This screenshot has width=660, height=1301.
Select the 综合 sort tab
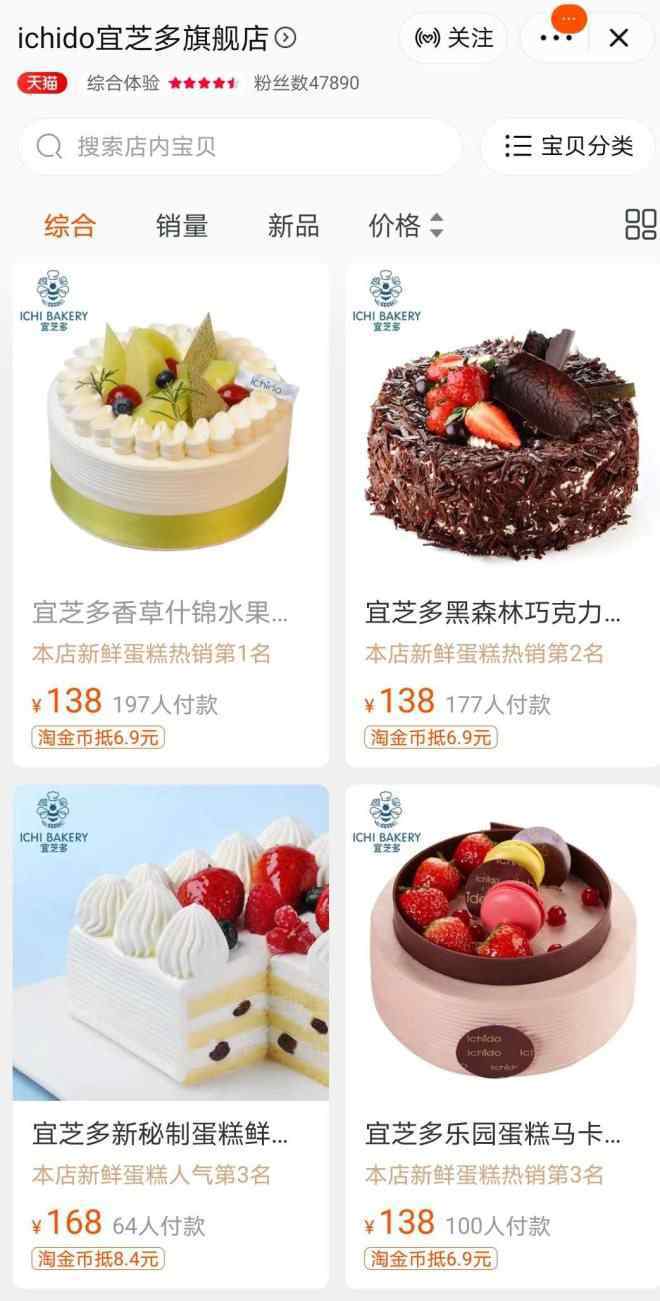pyautogui.click(x=70, y=226)
